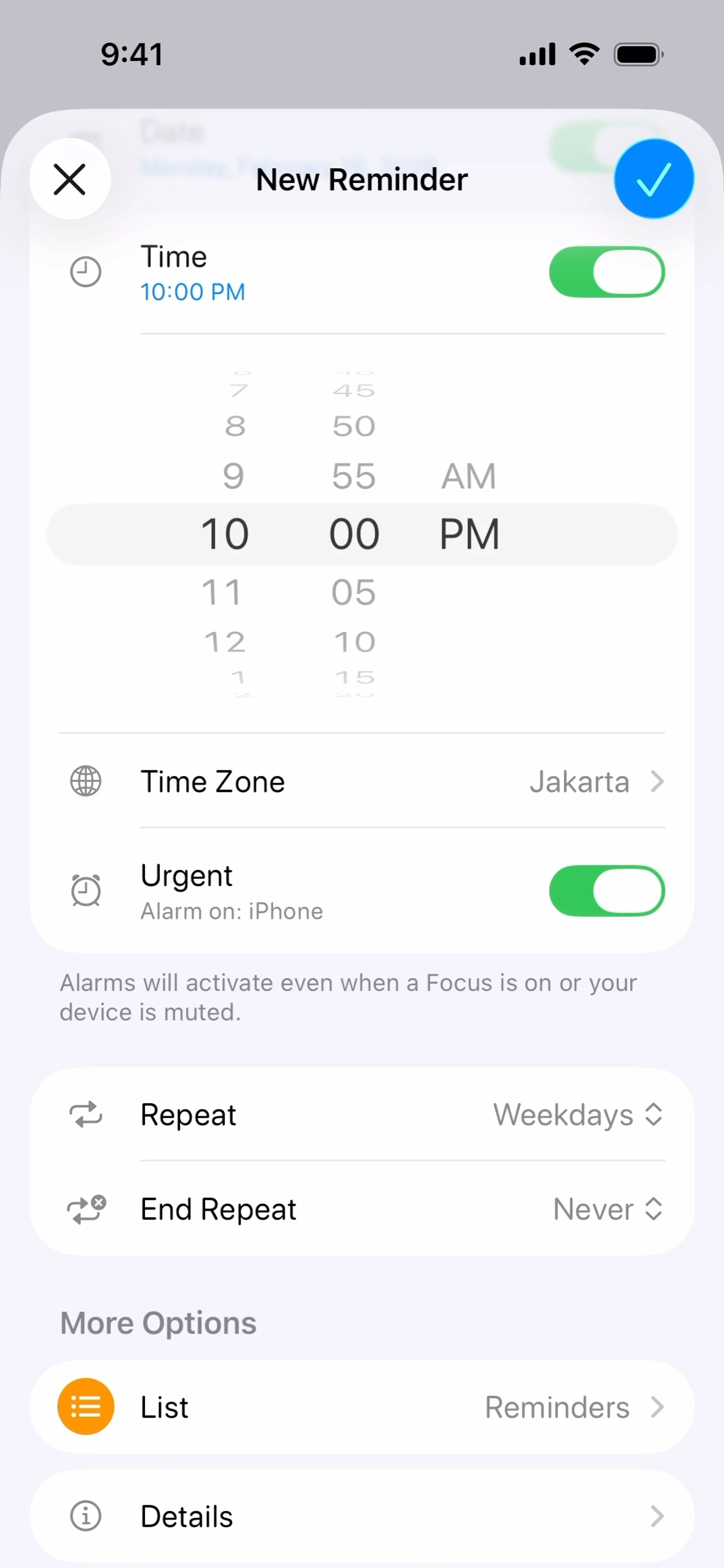Open the Repeat dropdown showing Weekdays
Image resolution: width=724 pixels, height=1568 pixels.
[x=577, y=1114]
